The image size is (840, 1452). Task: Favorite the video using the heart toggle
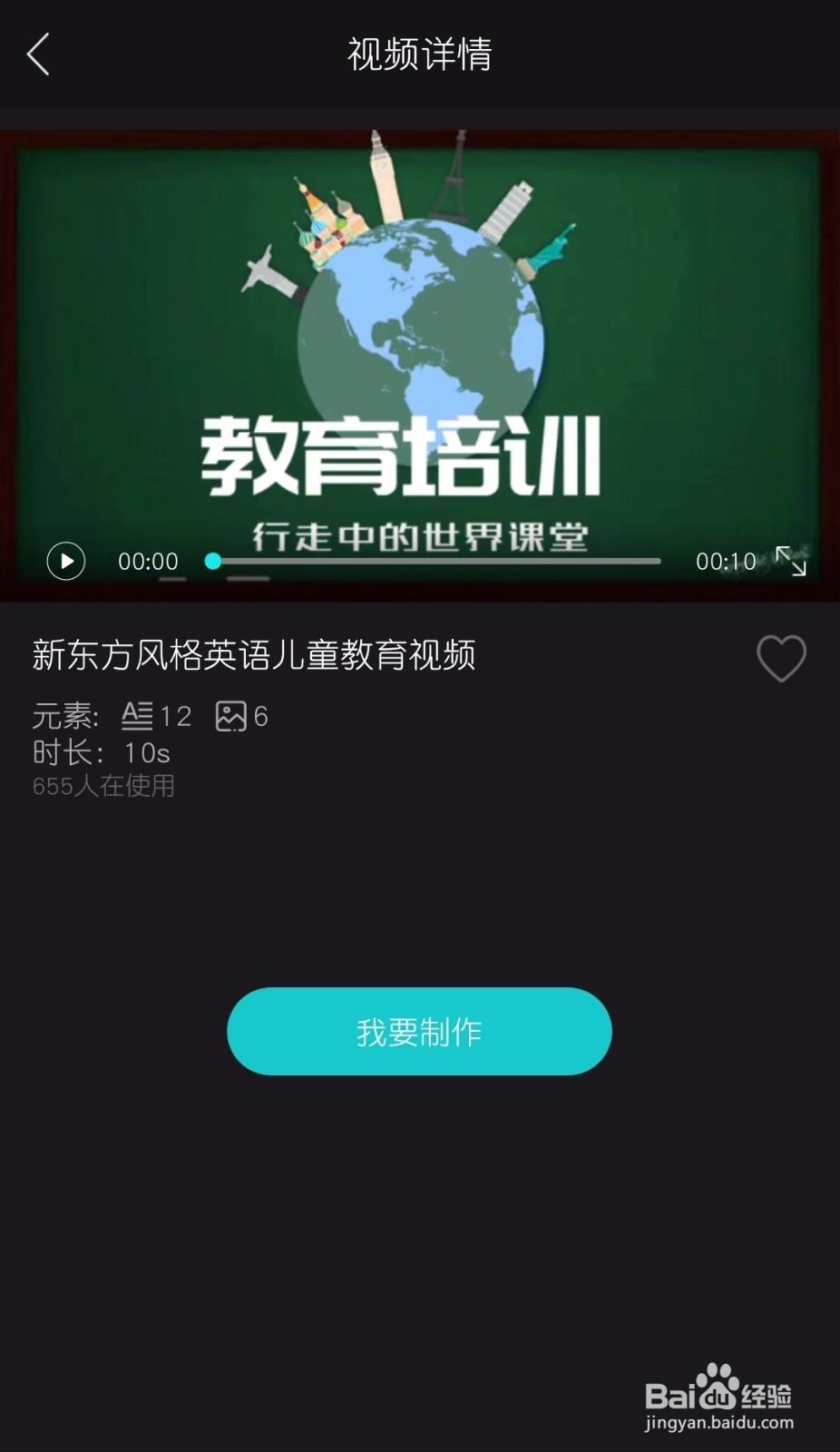click(x=781, y=657)
